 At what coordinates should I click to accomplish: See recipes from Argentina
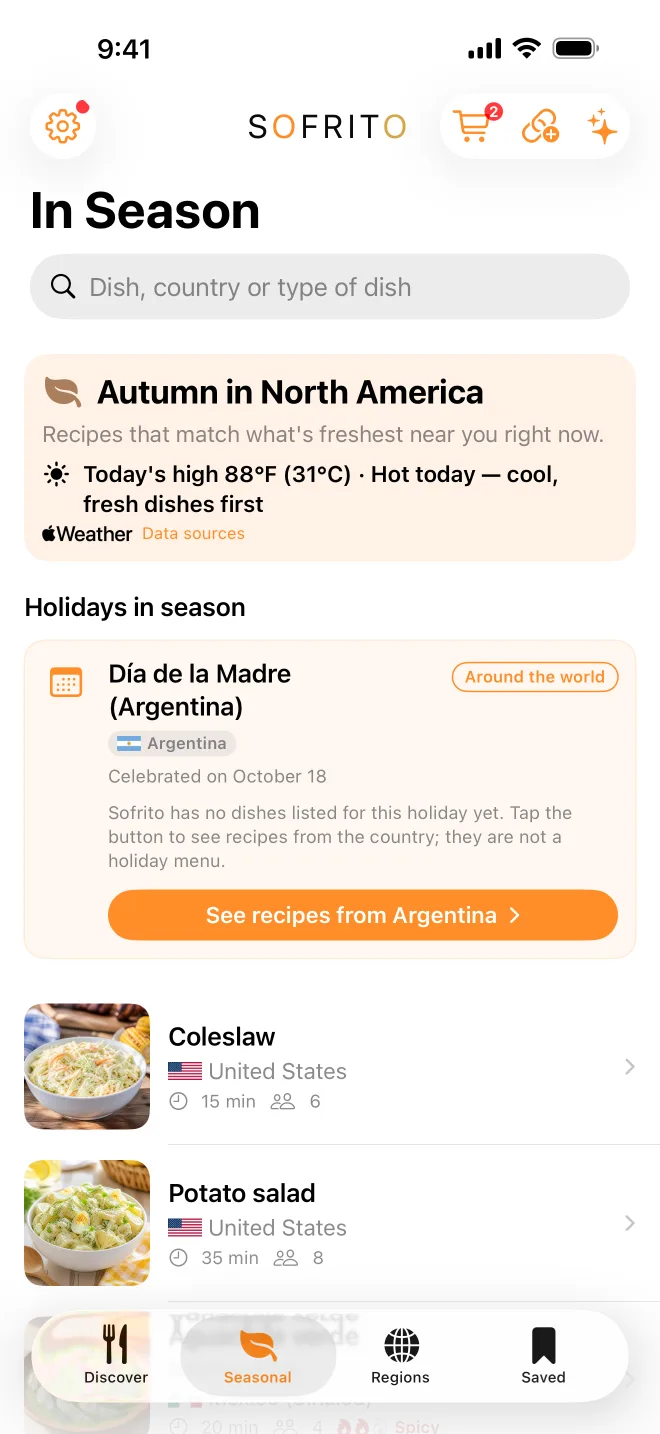(x=363, y=915)
